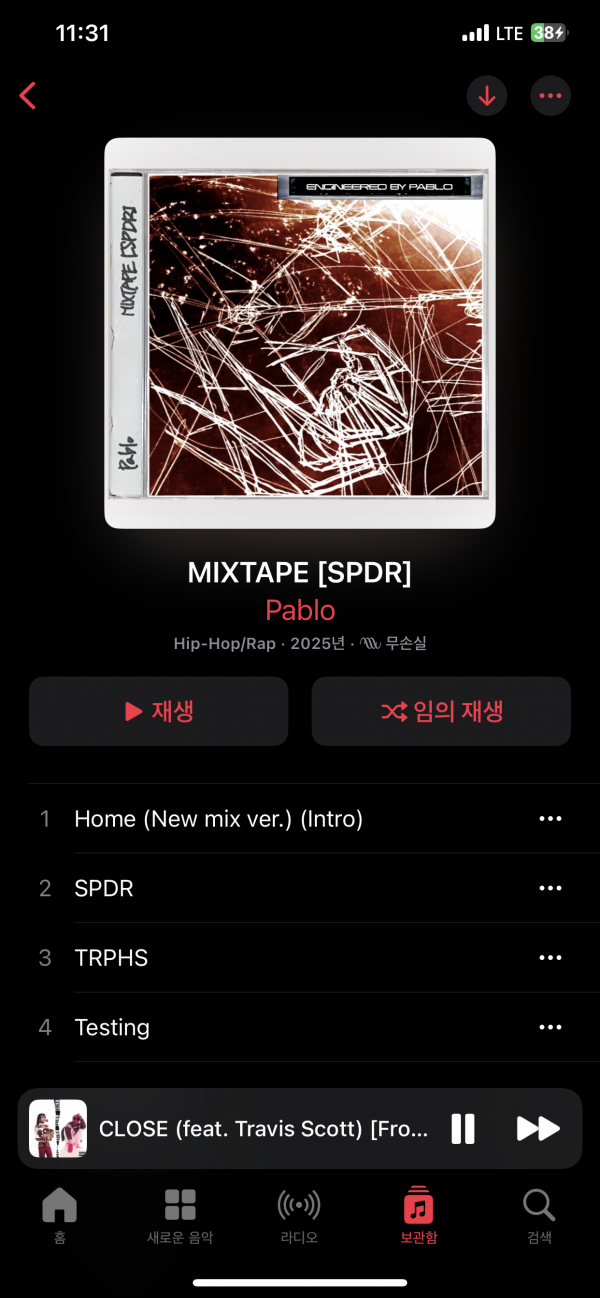The image size is (600, 1298).
Task: Open artist page for Pablo
Action: 300,610
